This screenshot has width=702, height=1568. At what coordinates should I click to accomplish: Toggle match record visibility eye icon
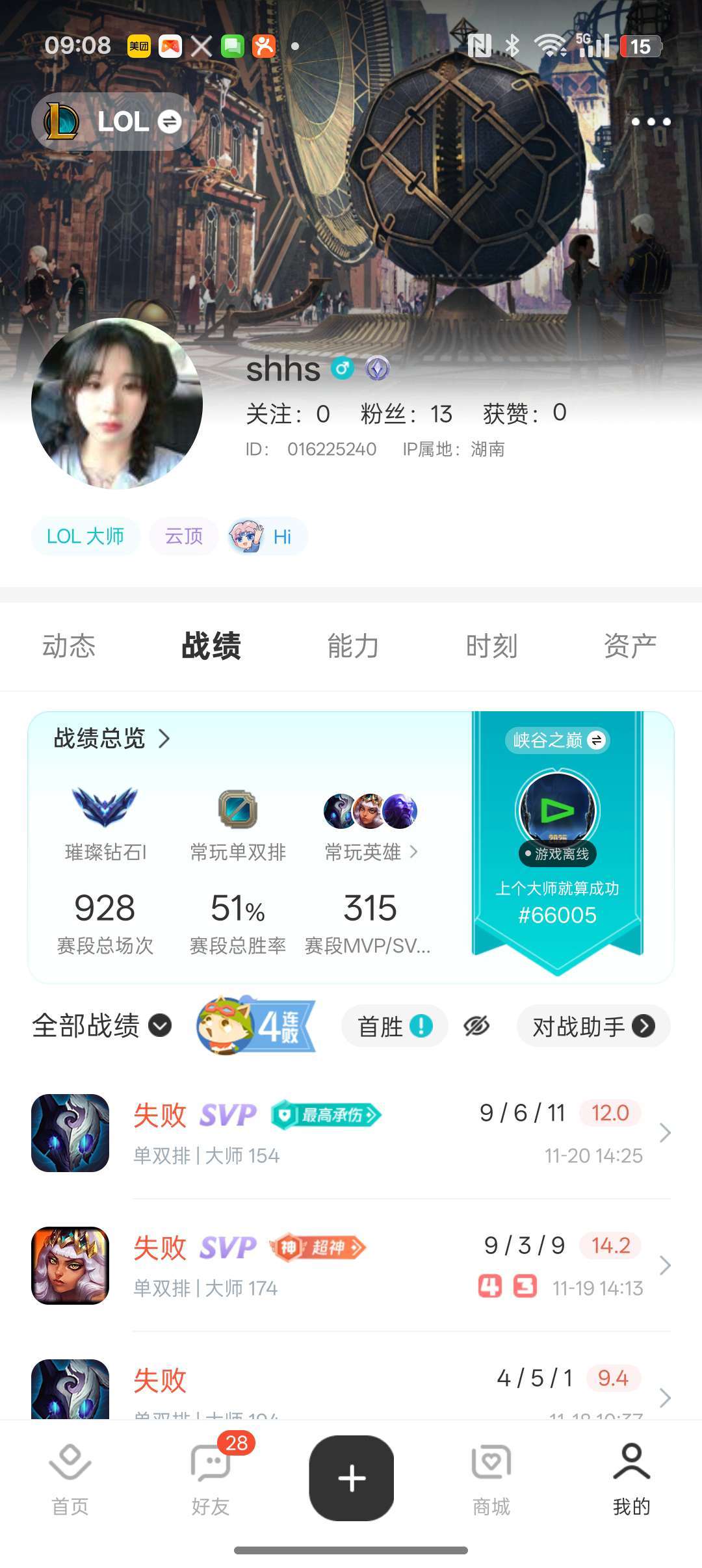[x=476, y=1026]
